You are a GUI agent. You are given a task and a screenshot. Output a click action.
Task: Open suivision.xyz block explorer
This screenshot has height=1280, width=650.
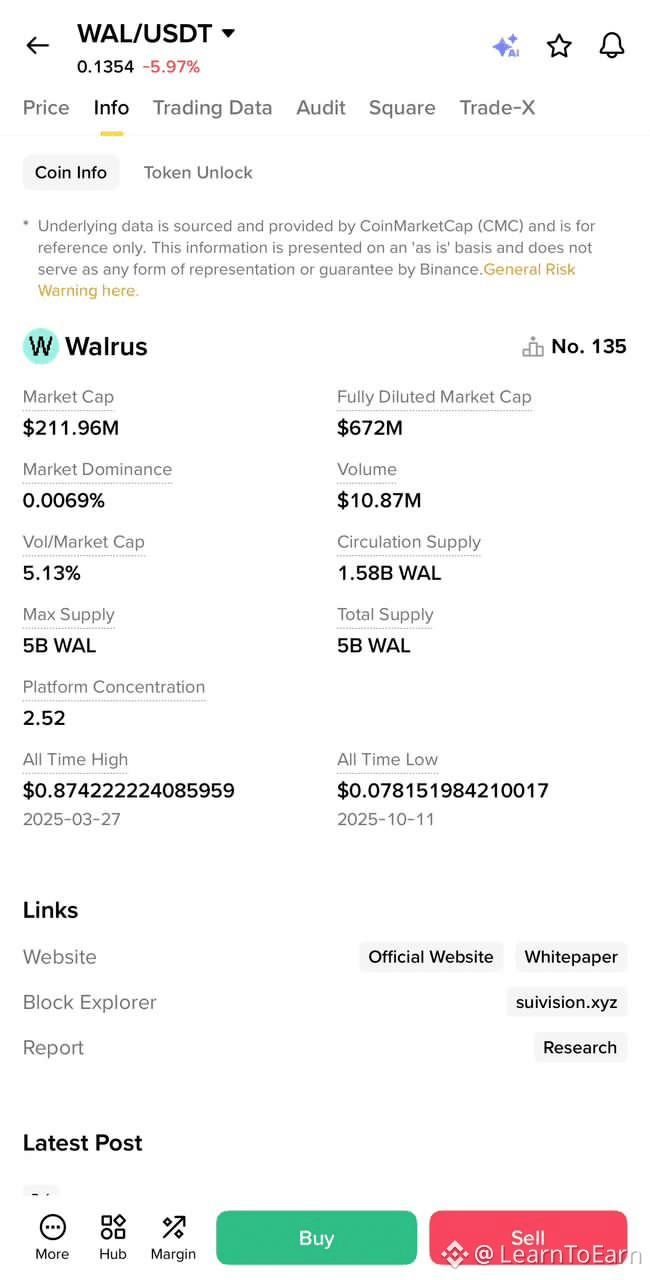[566, 1002]
